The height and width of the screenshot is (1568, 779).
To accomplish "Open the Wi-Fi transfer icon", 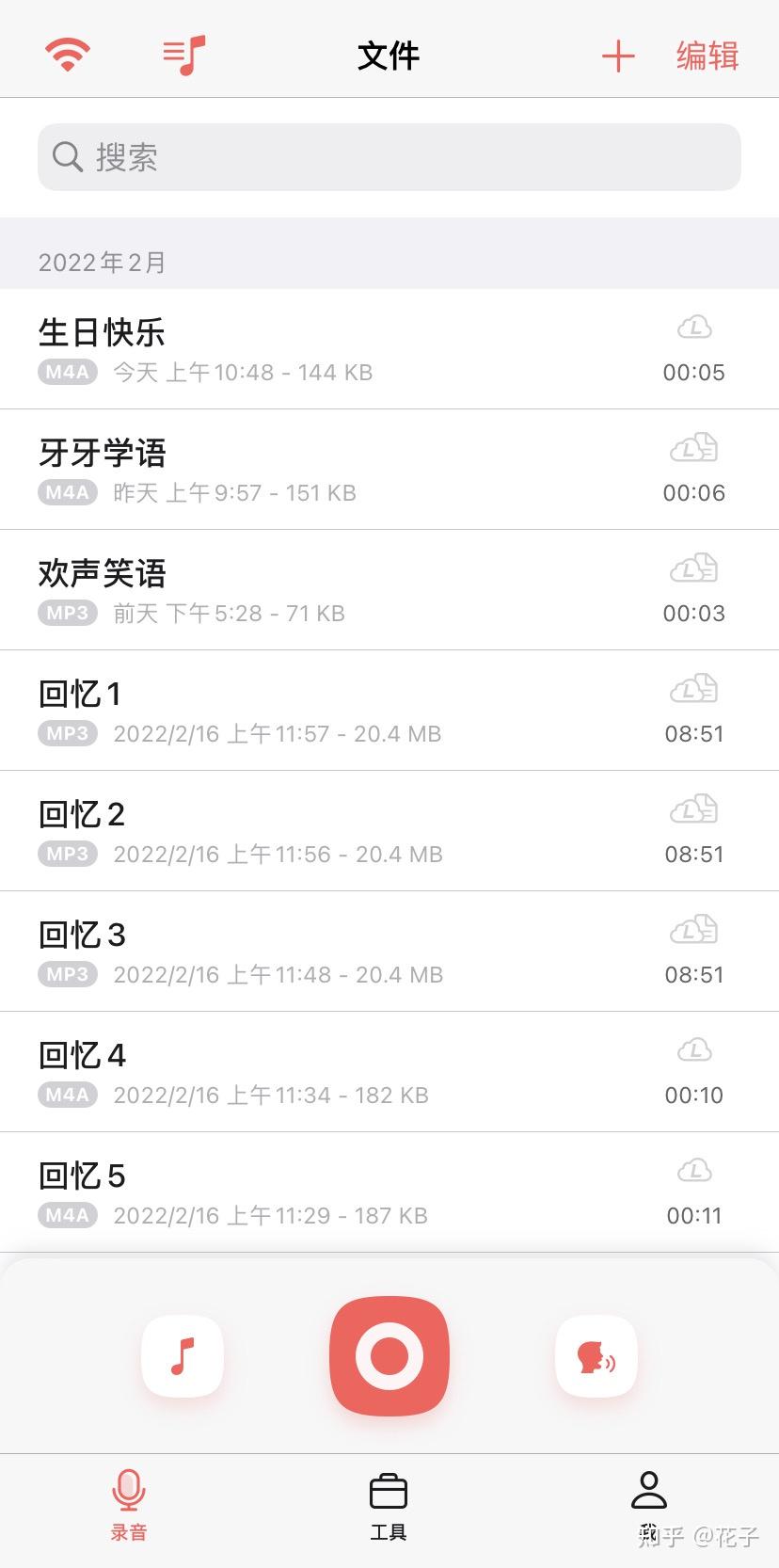I will click(68, 56).
